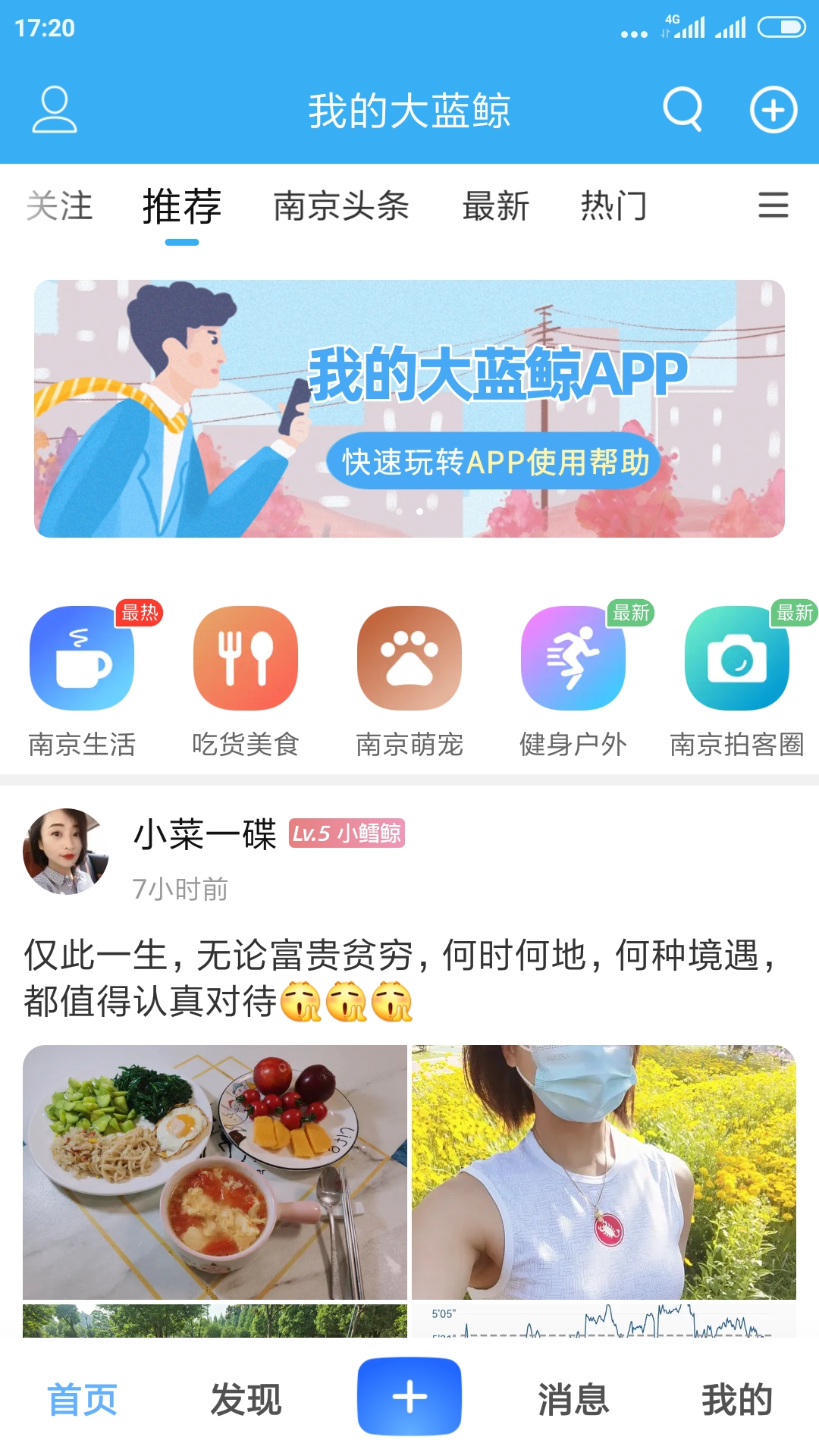Viewport: 819px width, 1456px height.
Task: Tap the 健身户外 running icon
Action: coord(573,658)
